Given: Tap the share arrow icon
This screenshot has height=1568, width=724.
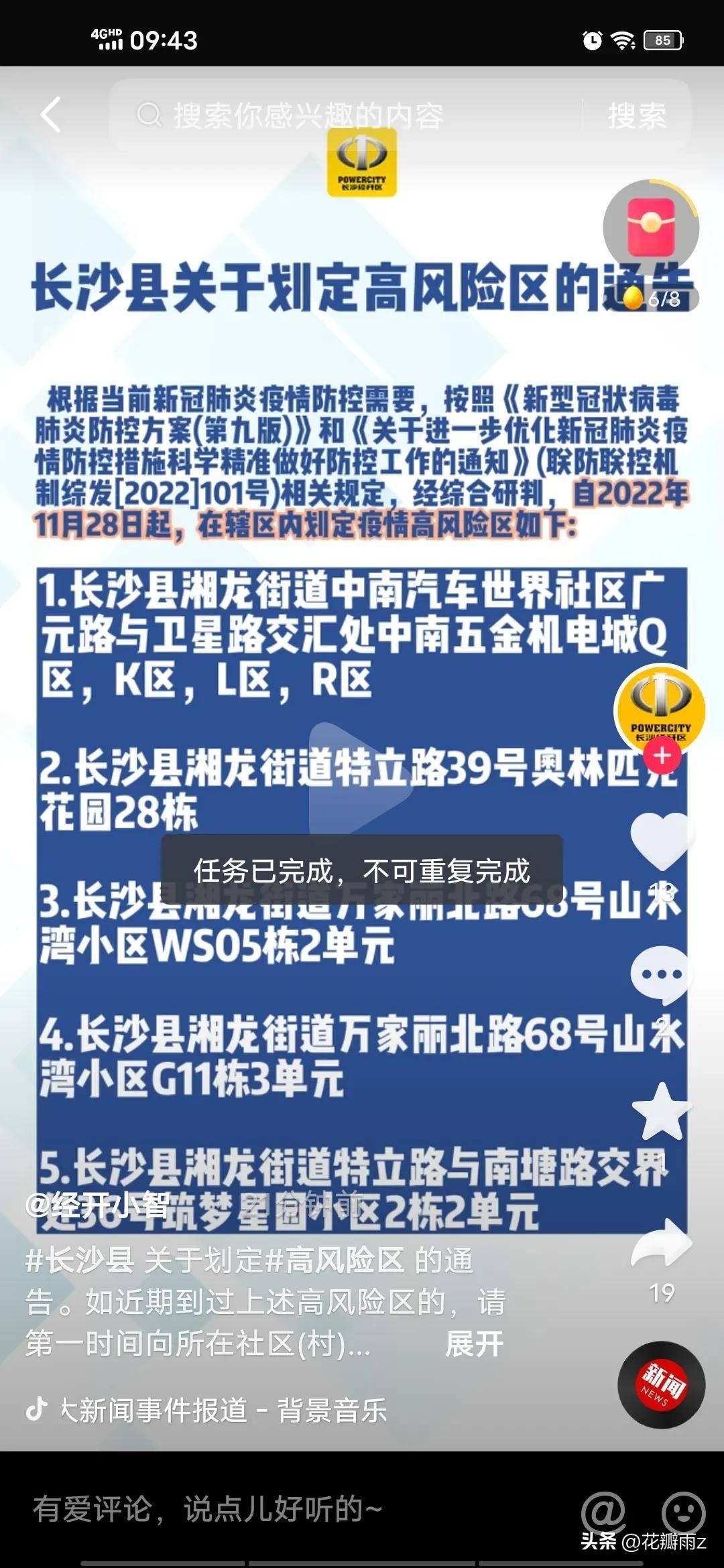Looking at the screenshot, I should tap(662, 1243).
